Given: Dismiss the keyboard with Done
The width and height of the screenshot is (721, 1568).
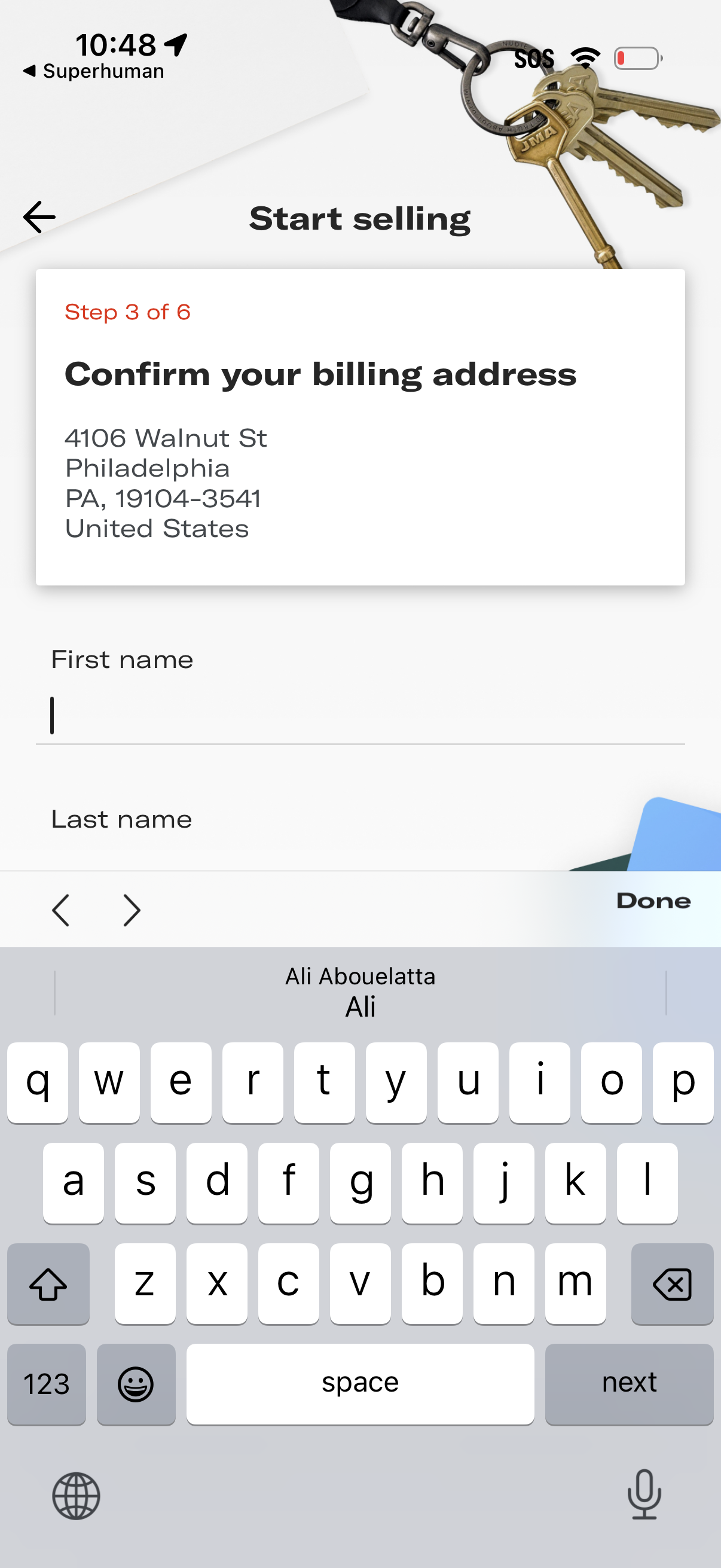Looking at the screenshot, I should [x=653, y=901].
